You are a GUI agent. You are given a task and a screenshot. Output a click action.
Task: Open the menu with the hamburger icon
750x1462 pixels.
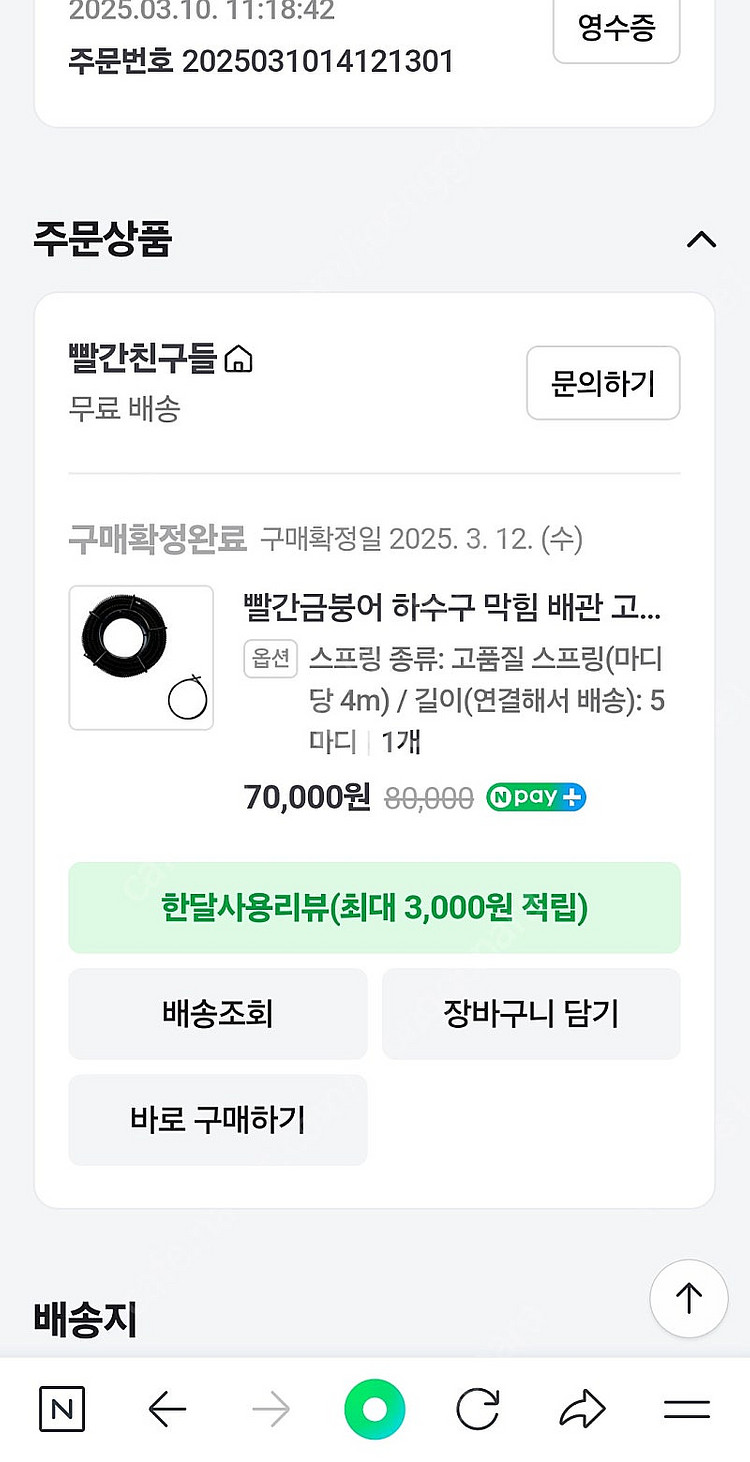(688, 1409)
